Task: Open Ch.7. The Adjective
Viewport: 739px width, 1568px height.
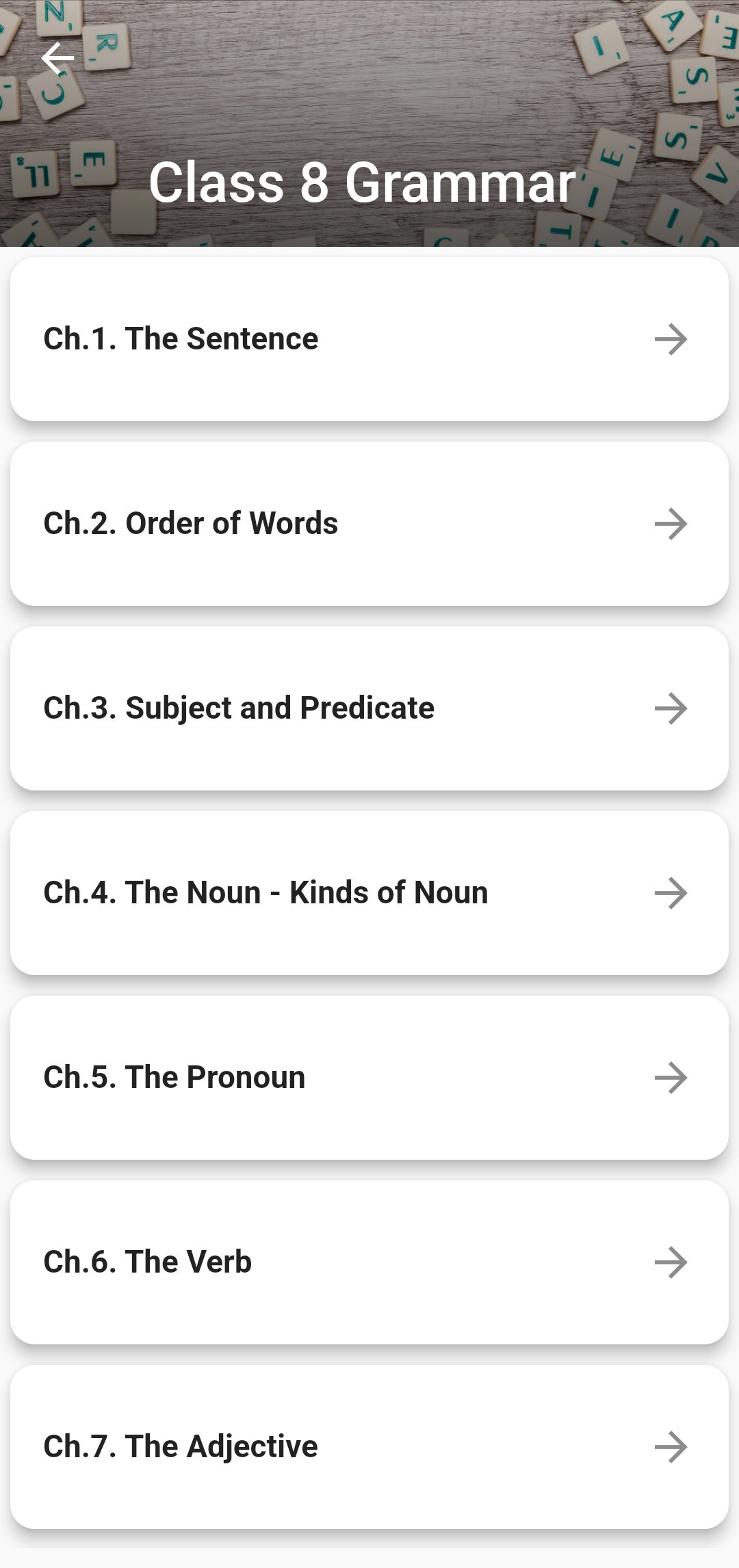Action: (369, 1447)
